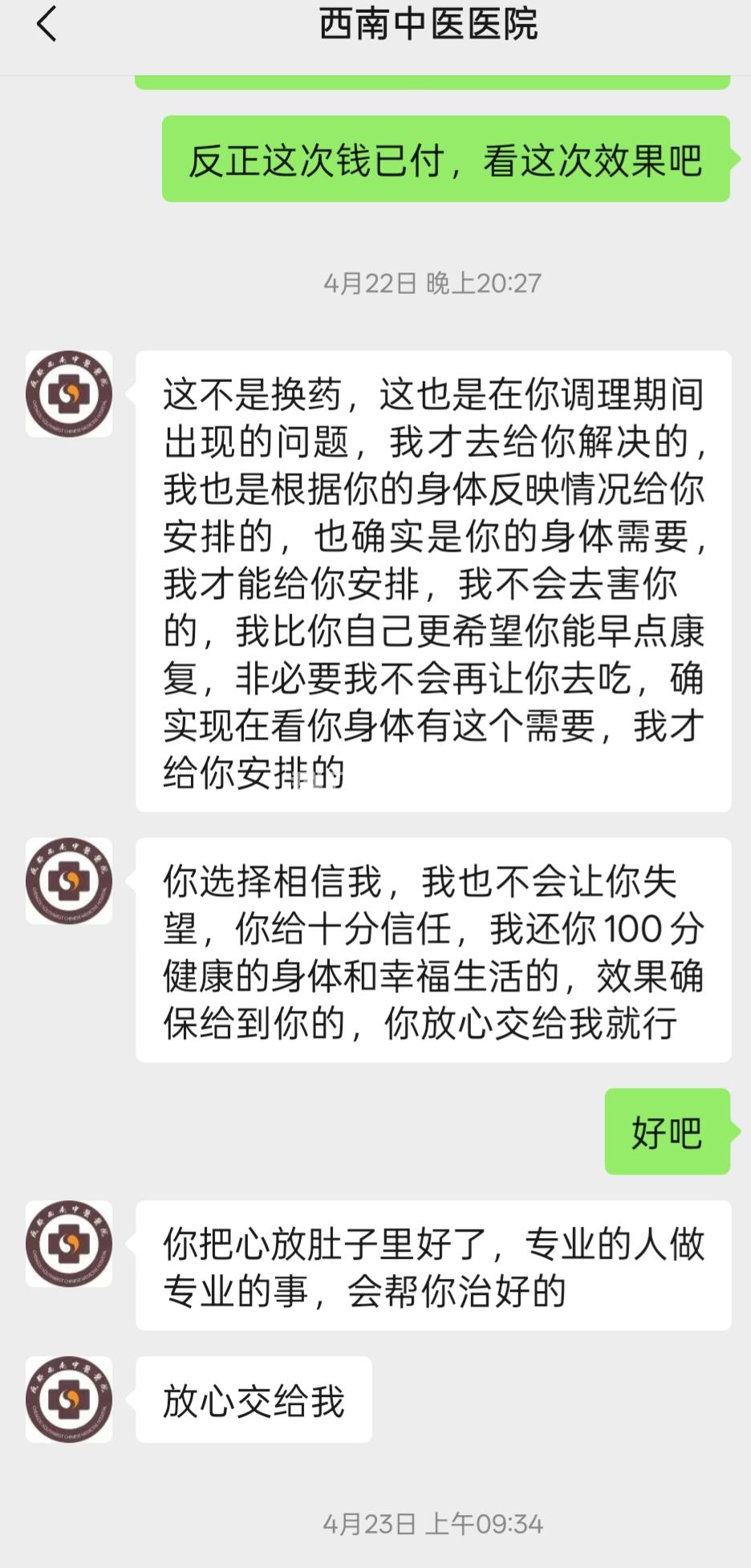
Task: Go back from the 西南中医医院 chat
Action: [x=47, y=24]
